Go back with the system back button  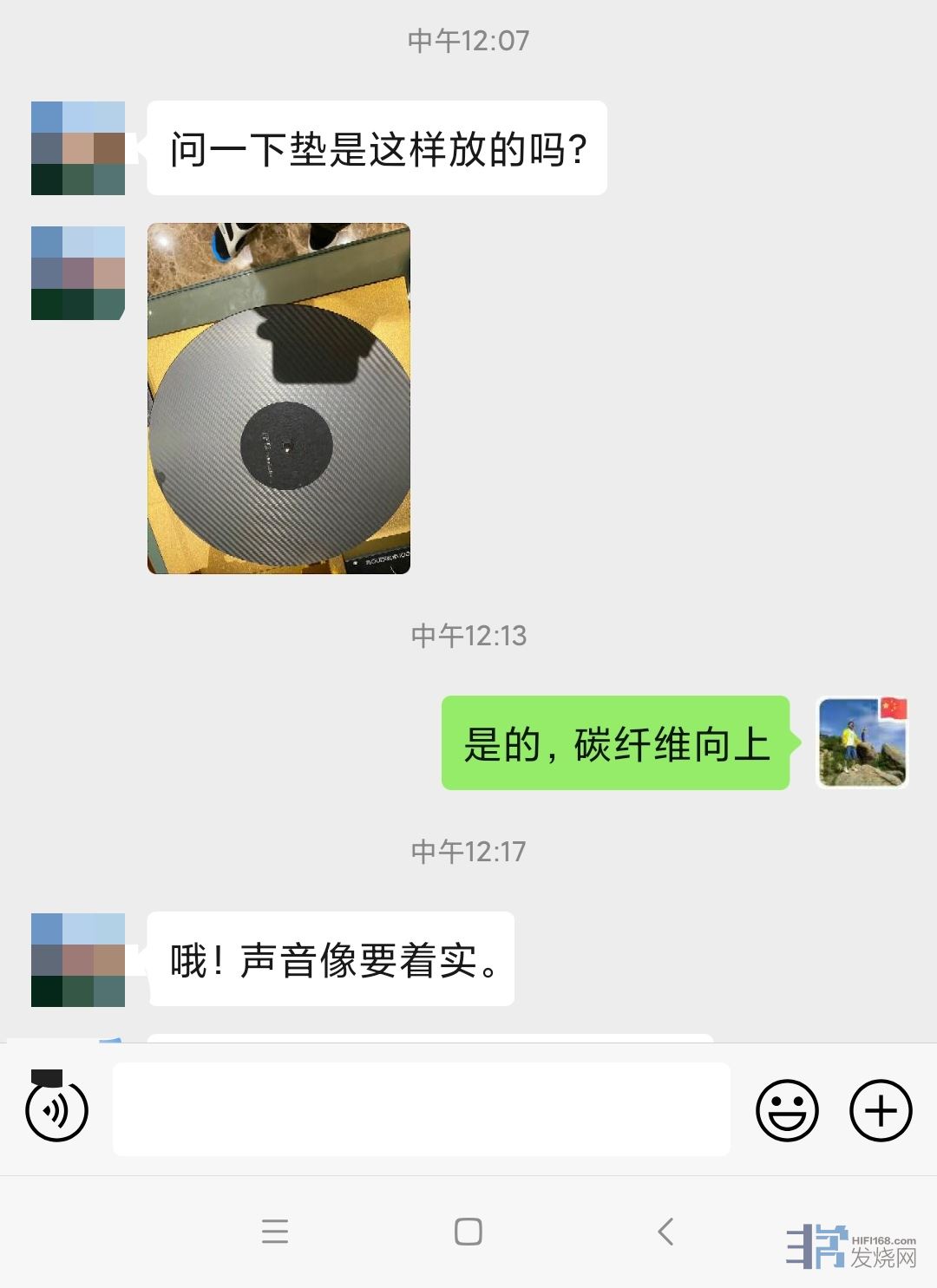pyautogui.click(x=665, y=1232)
